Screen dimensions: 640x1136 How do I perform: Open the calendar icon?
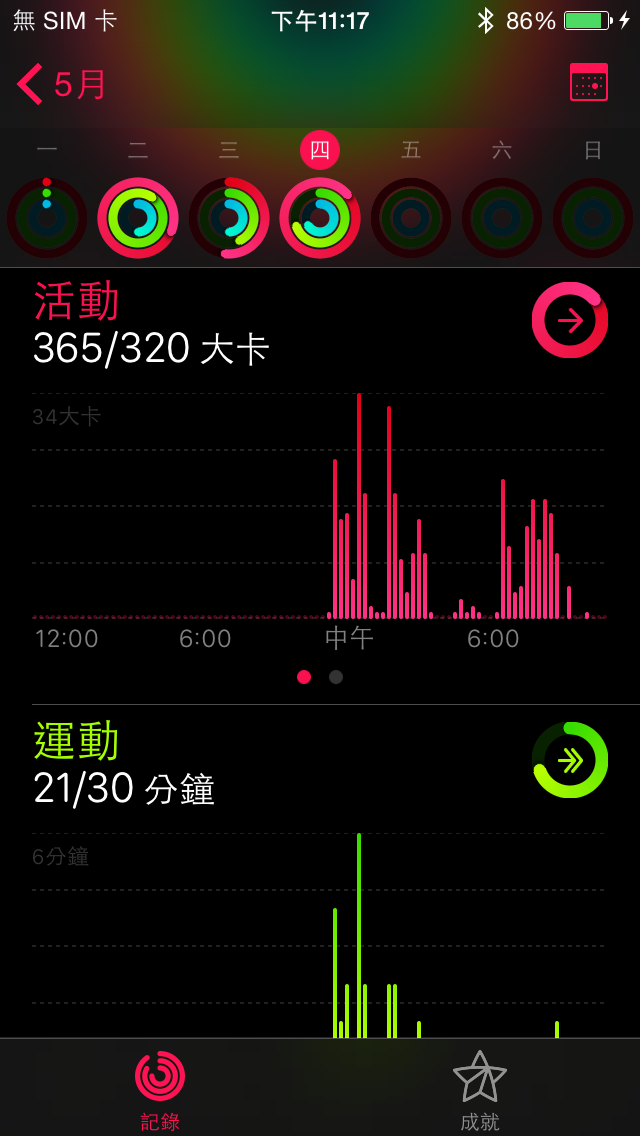coord(588,83)
